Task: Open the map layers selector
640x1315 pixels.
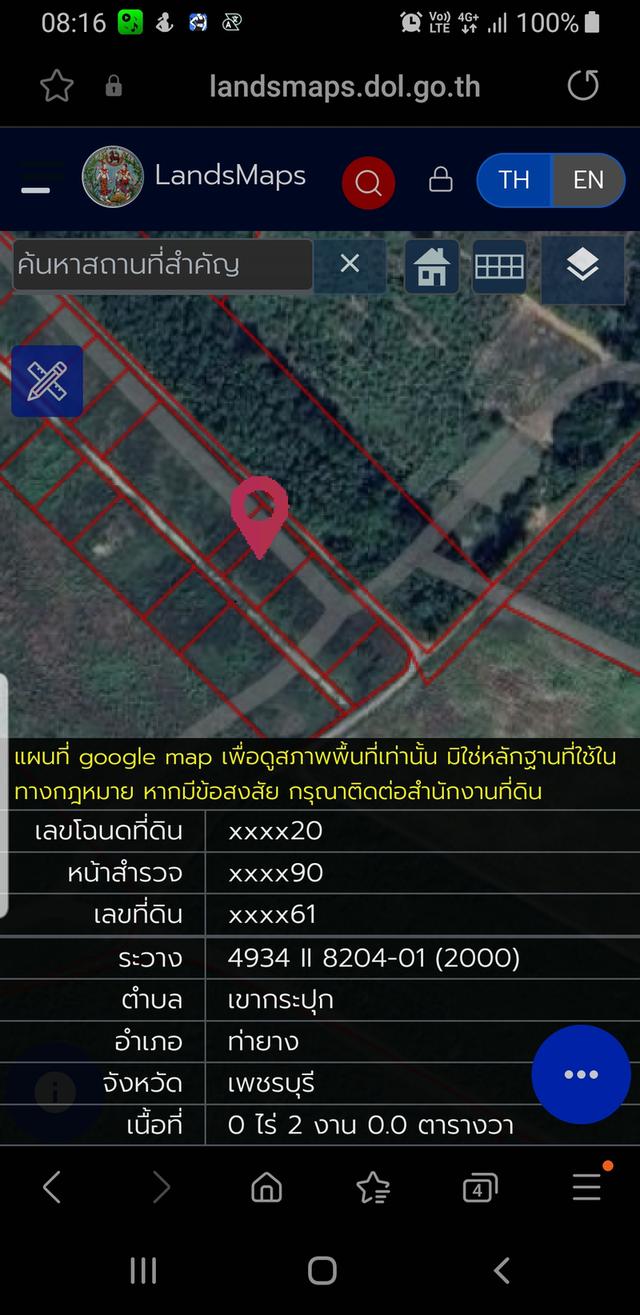Action: click(x=582, y=266)
